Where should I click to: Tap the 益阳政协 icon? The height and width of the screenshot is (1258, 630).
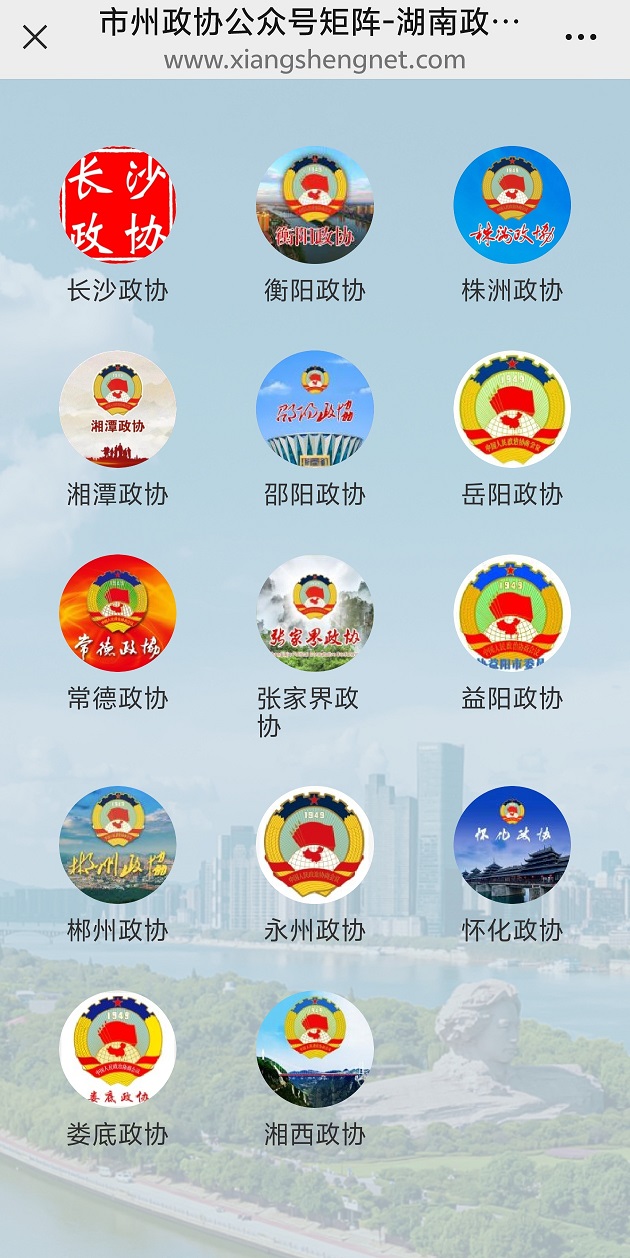512,613
